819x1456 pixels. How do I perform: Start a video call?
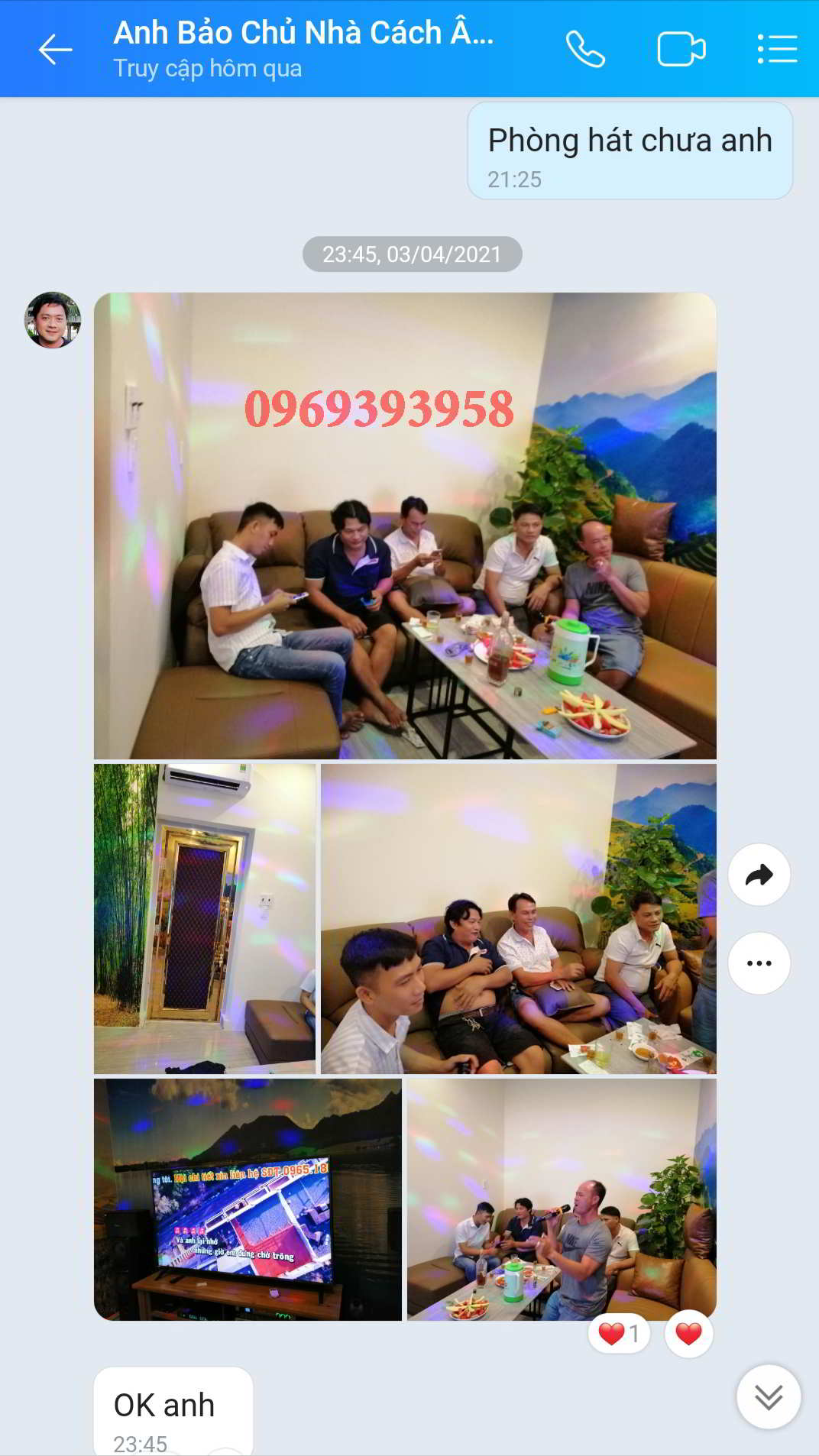[x=681, y=50]
